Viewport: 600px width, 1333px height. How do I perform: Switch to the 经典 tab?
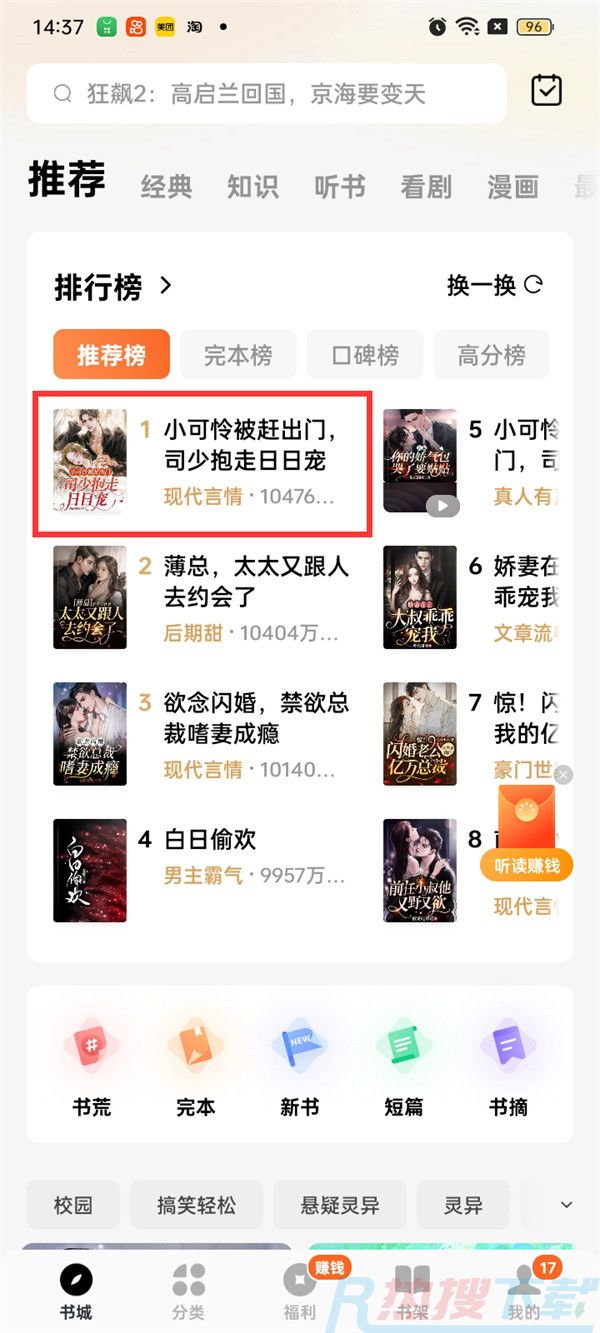[x=166, y=186]
